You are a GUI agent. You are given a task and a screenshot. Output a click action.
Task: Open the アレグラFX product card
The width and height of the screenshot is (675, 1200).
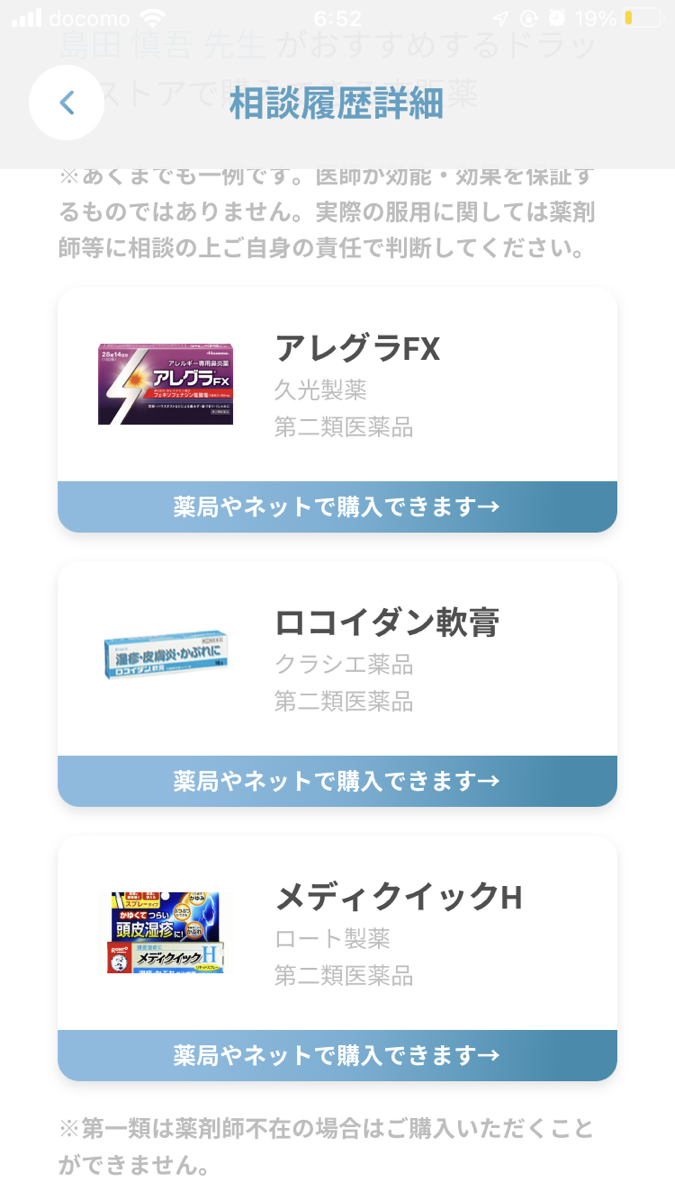(x=336, y=386)
